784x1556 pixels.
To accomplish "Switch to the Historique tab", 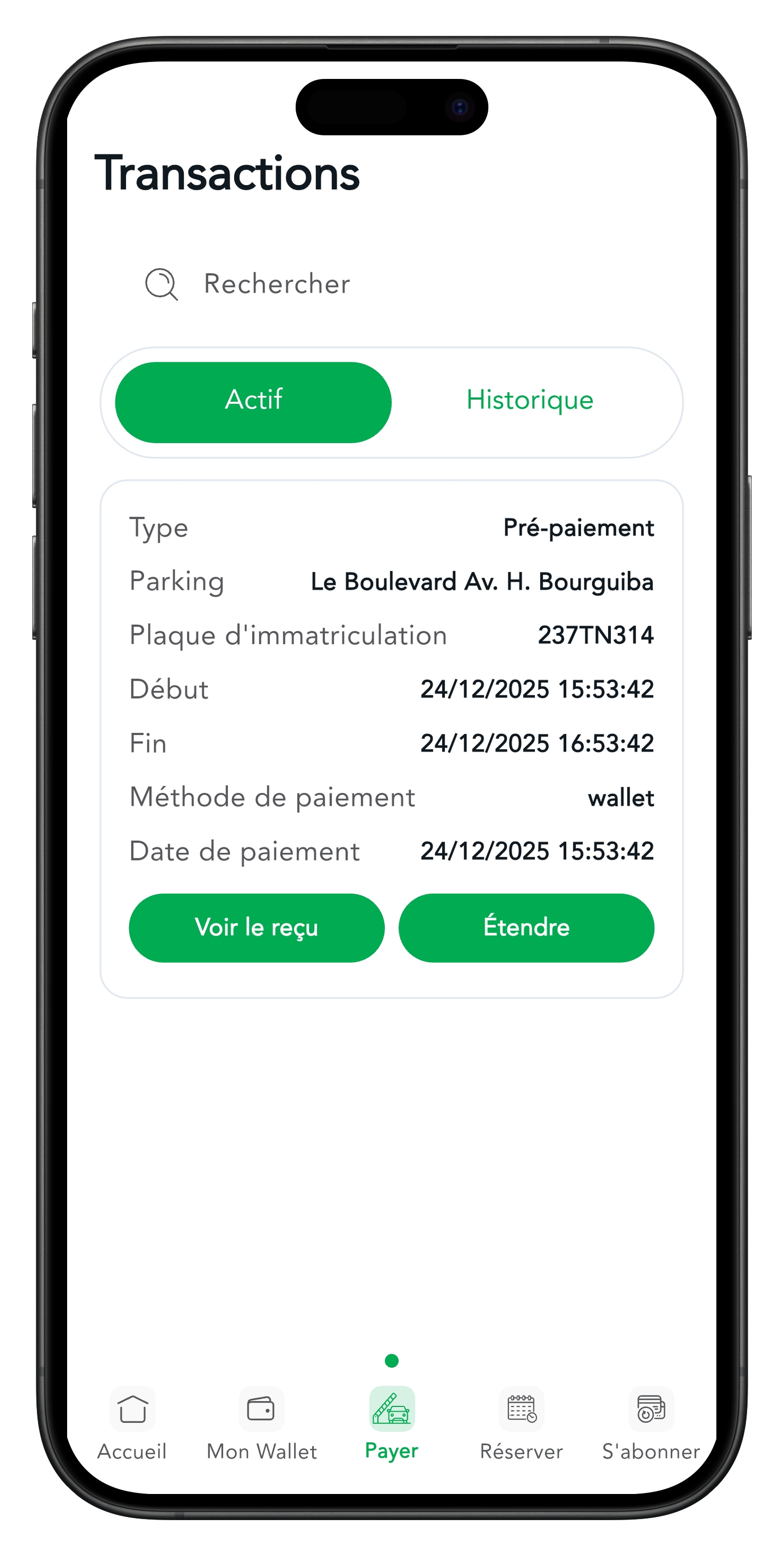I will coord(530,400).
